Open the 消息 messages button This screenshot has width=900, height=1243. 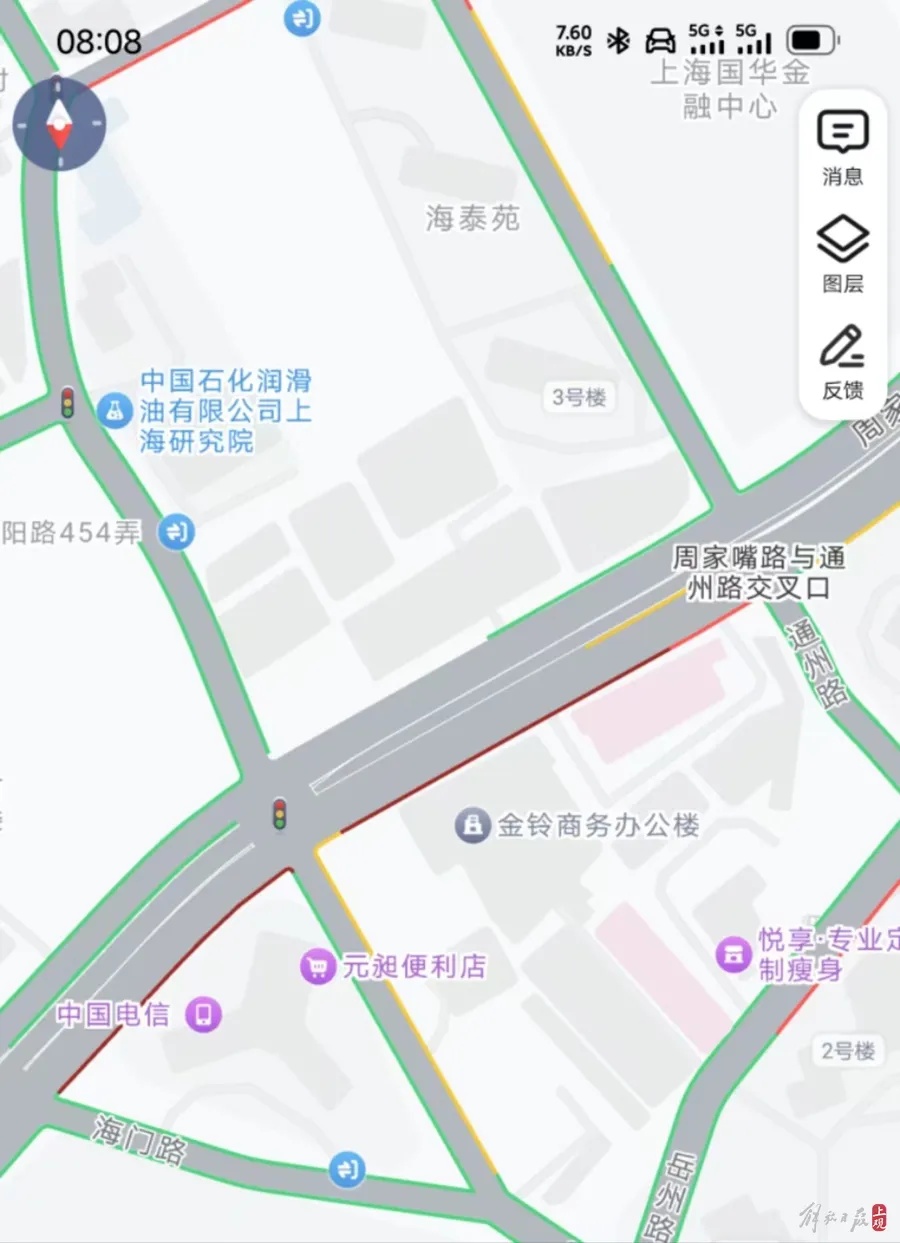(842, 147)
